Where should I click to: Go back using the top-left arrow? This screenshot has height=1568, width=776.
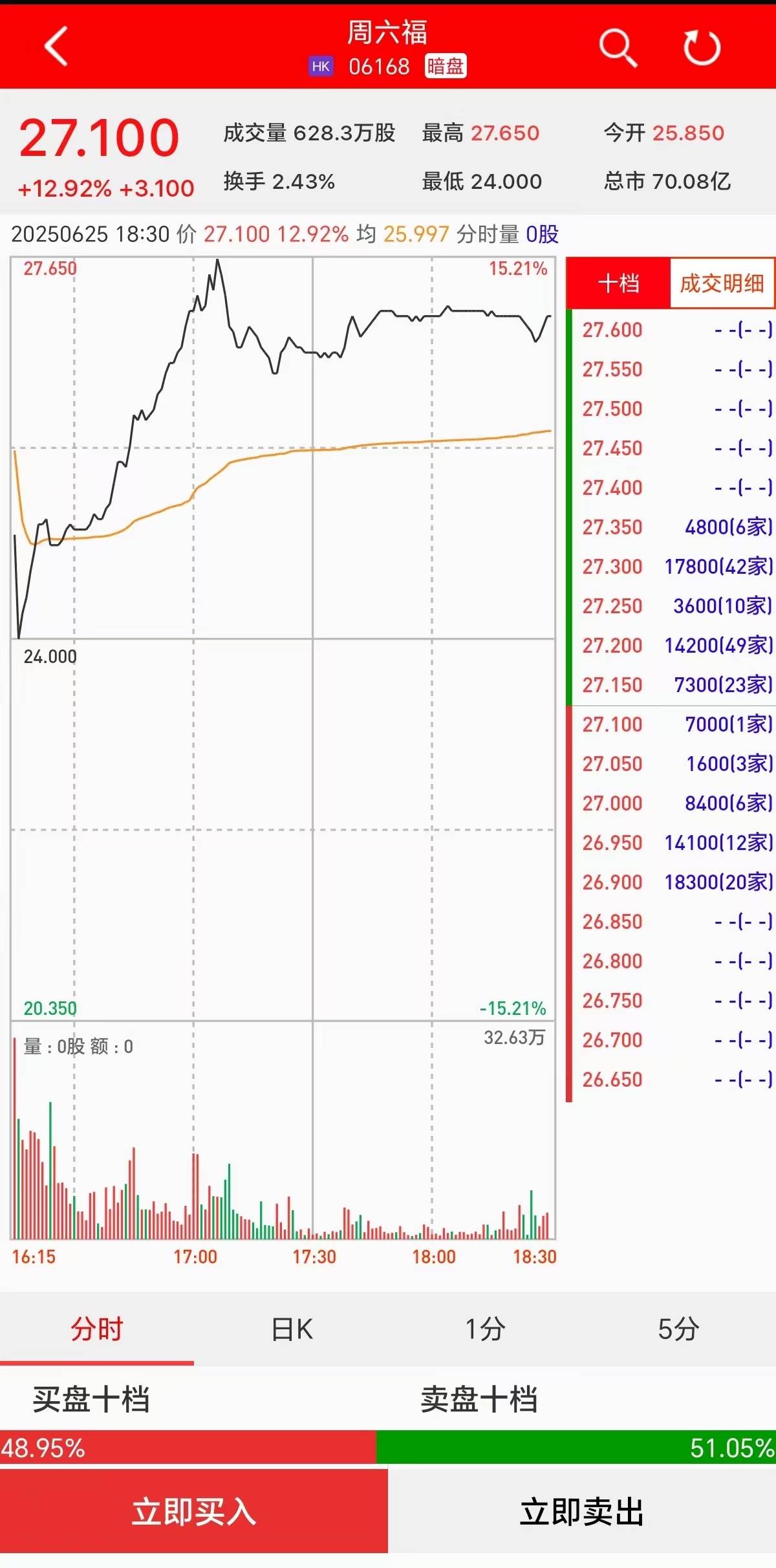tap(56, 47)
